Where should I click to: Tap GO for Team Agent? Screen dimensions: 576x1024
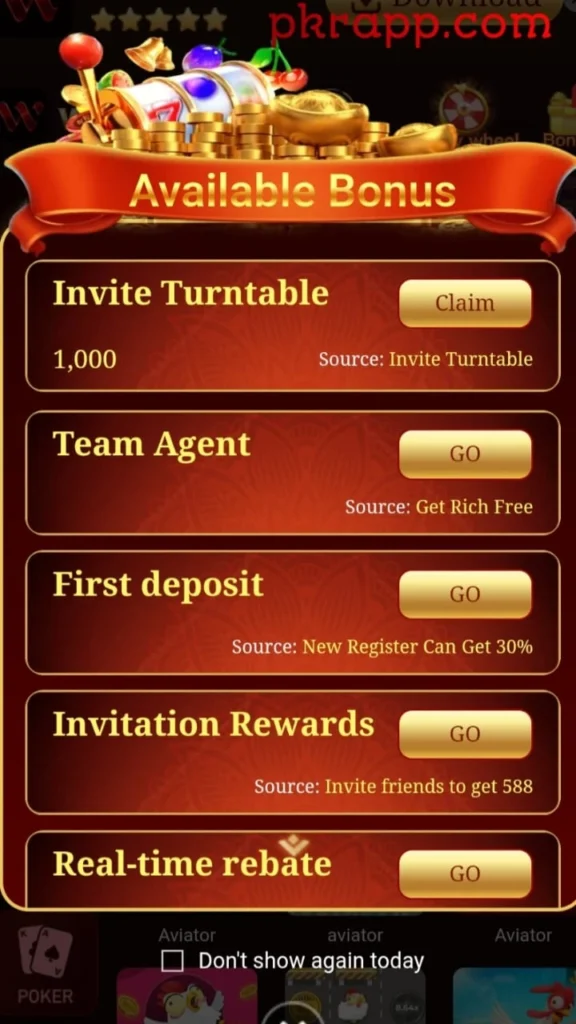click(465, 454)
